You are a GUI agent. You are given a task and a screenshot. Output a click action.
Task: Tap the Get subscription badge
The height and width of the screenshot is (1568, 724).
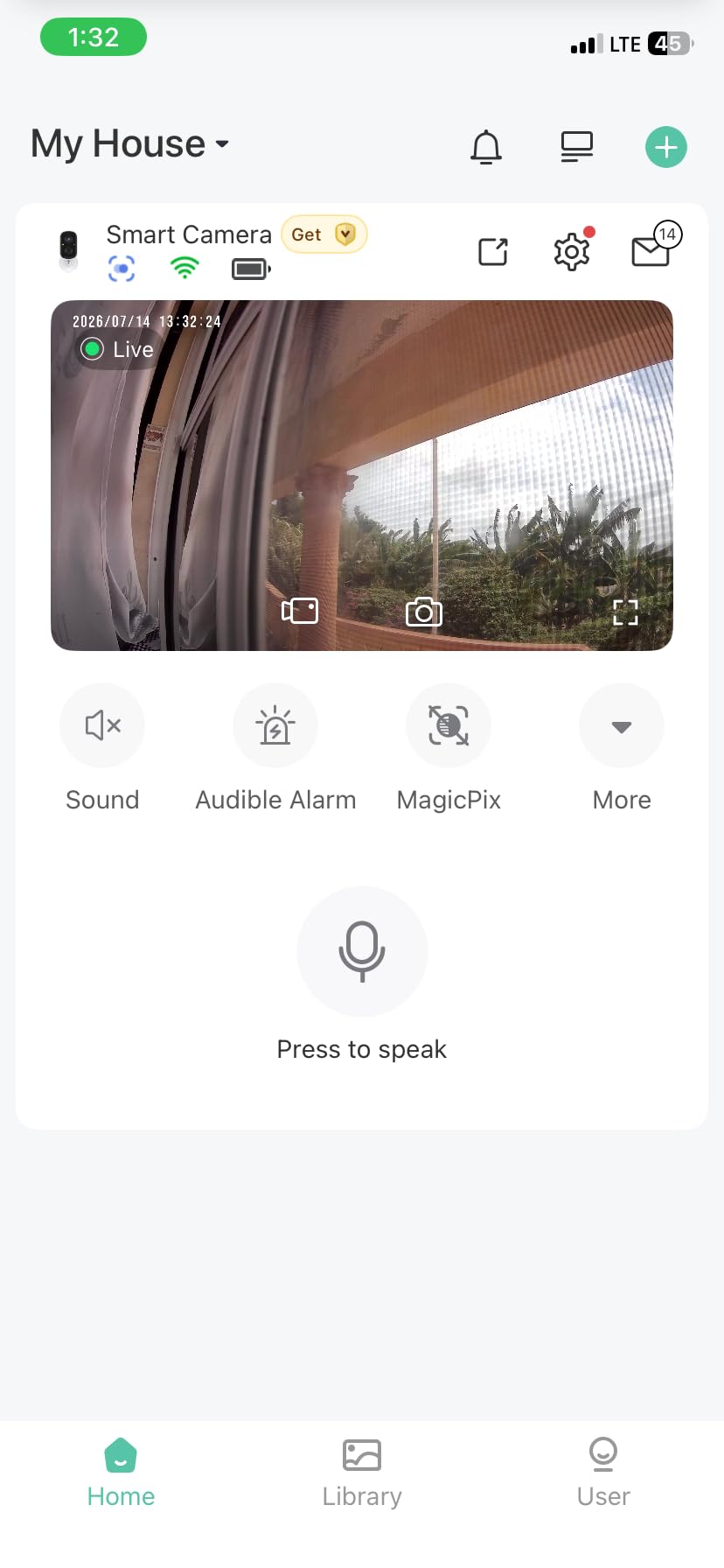(324, 234)
